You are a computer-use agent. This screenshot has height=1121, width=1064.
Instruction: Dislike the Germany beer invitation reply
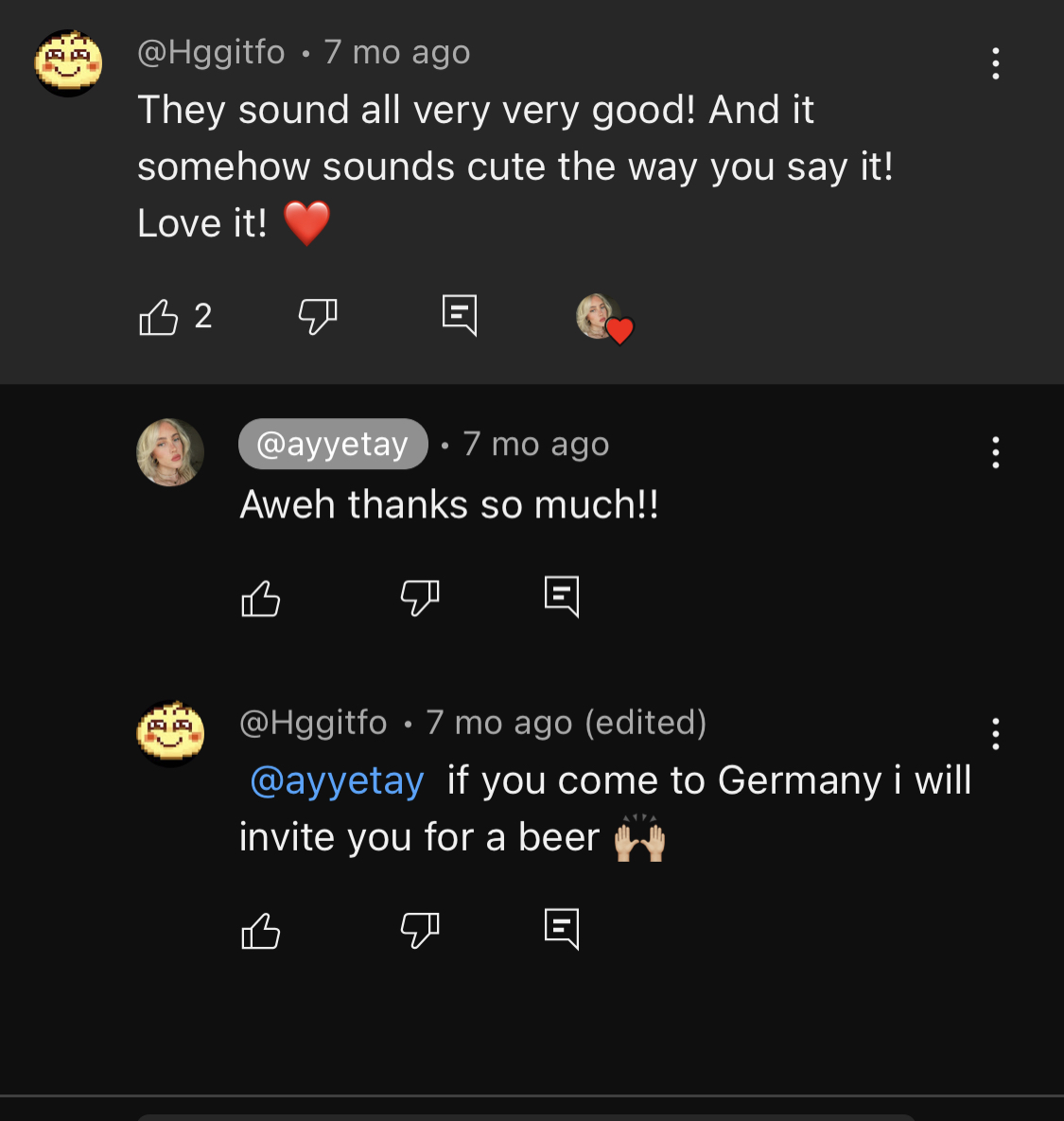click(420, 930)
